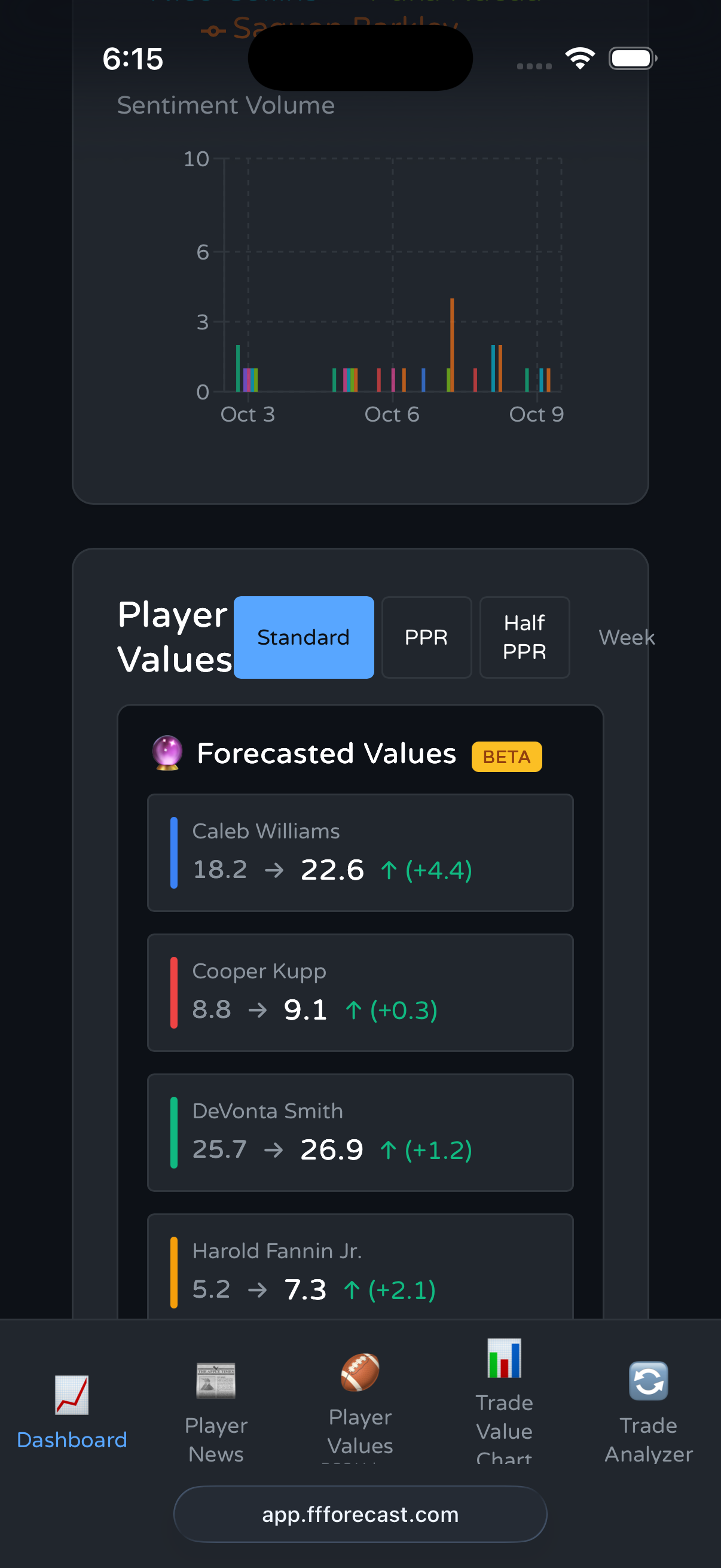Go to the Trade Analyzer tab
721x1568 pixels.
tap(648, 1412)
